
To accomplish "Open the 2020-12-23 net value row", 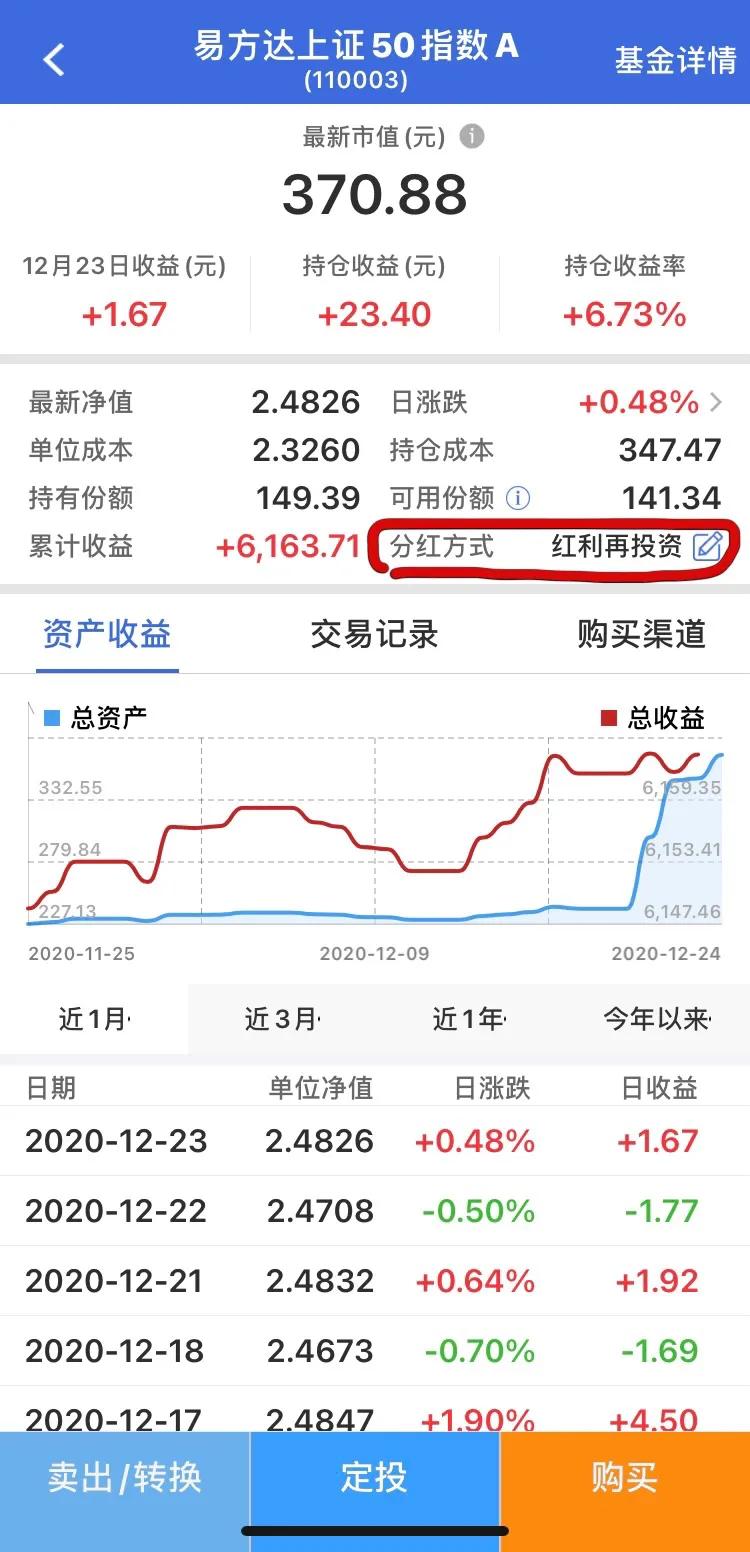I will click(375, 1141).
